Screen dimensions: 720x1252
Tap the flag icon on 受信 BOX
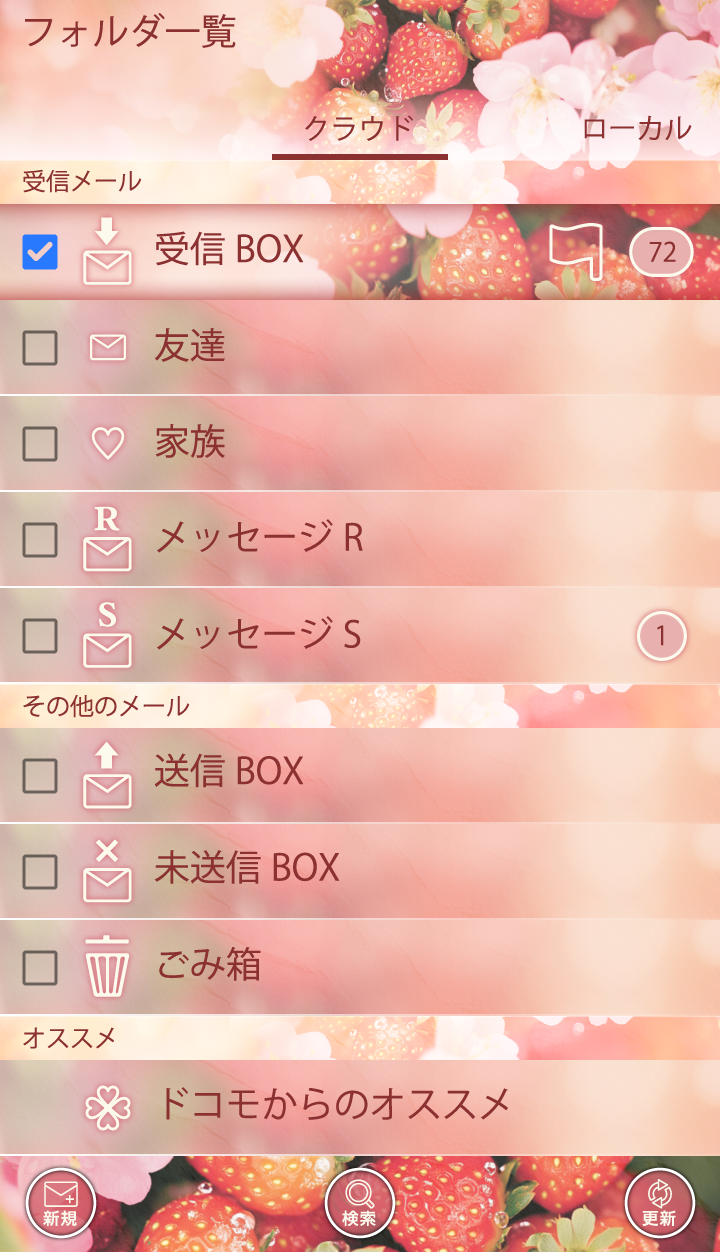coord(576,251)
